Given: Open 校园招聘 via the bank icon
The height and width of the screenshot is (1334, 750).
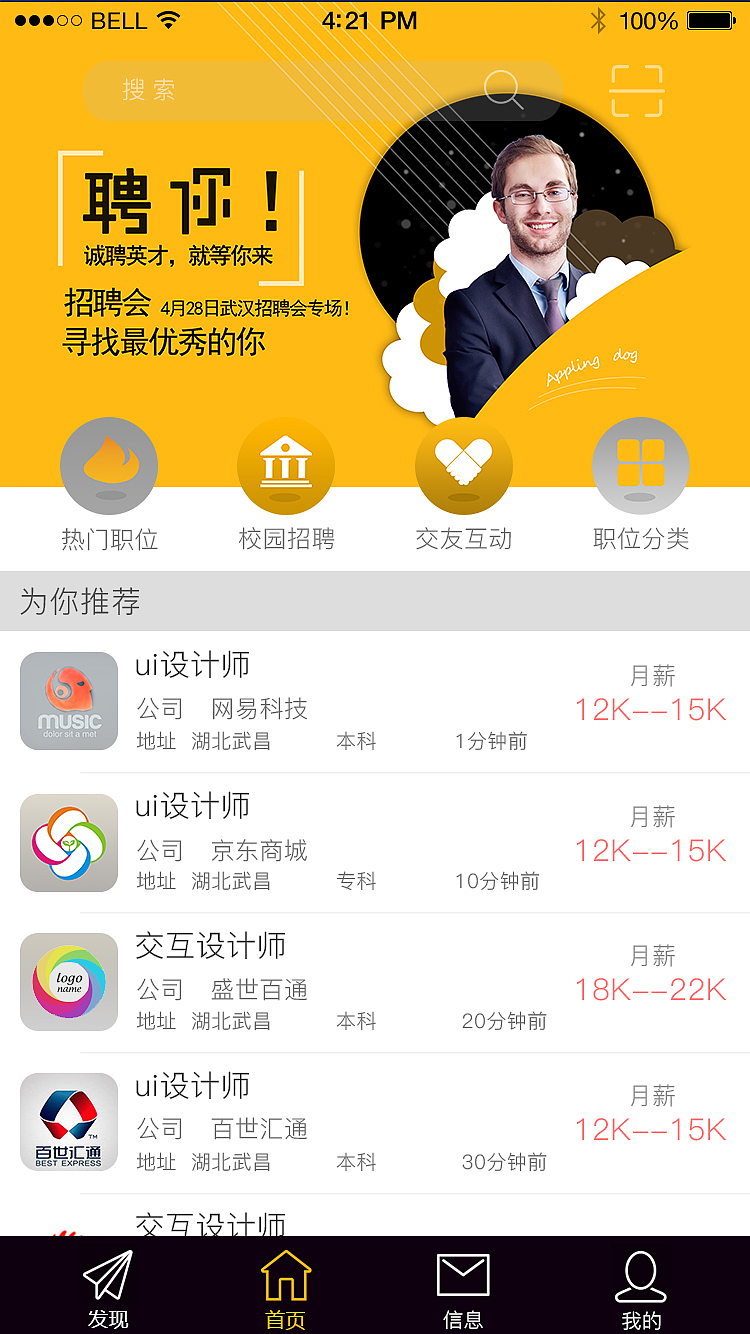Looking at the screenshot, I should click(x=286, y=464).
